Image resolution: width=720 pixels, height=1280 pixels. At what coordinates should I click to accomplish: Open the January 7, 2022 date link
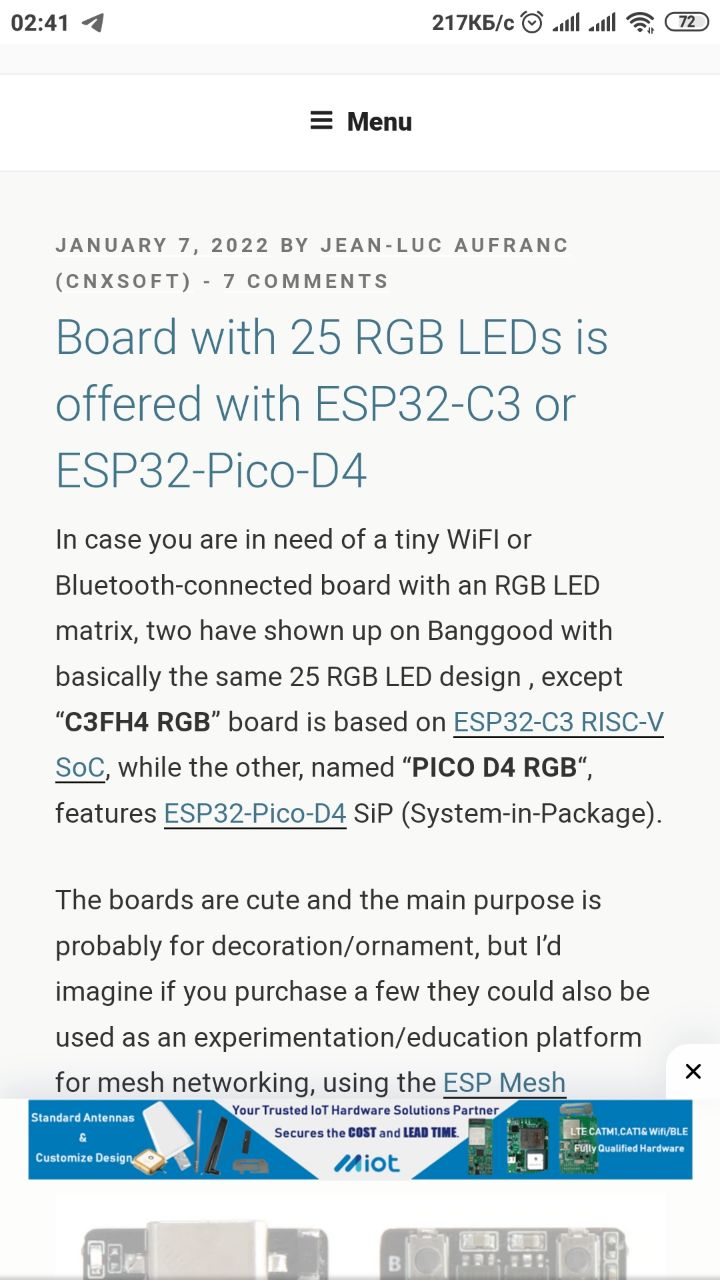162,246
